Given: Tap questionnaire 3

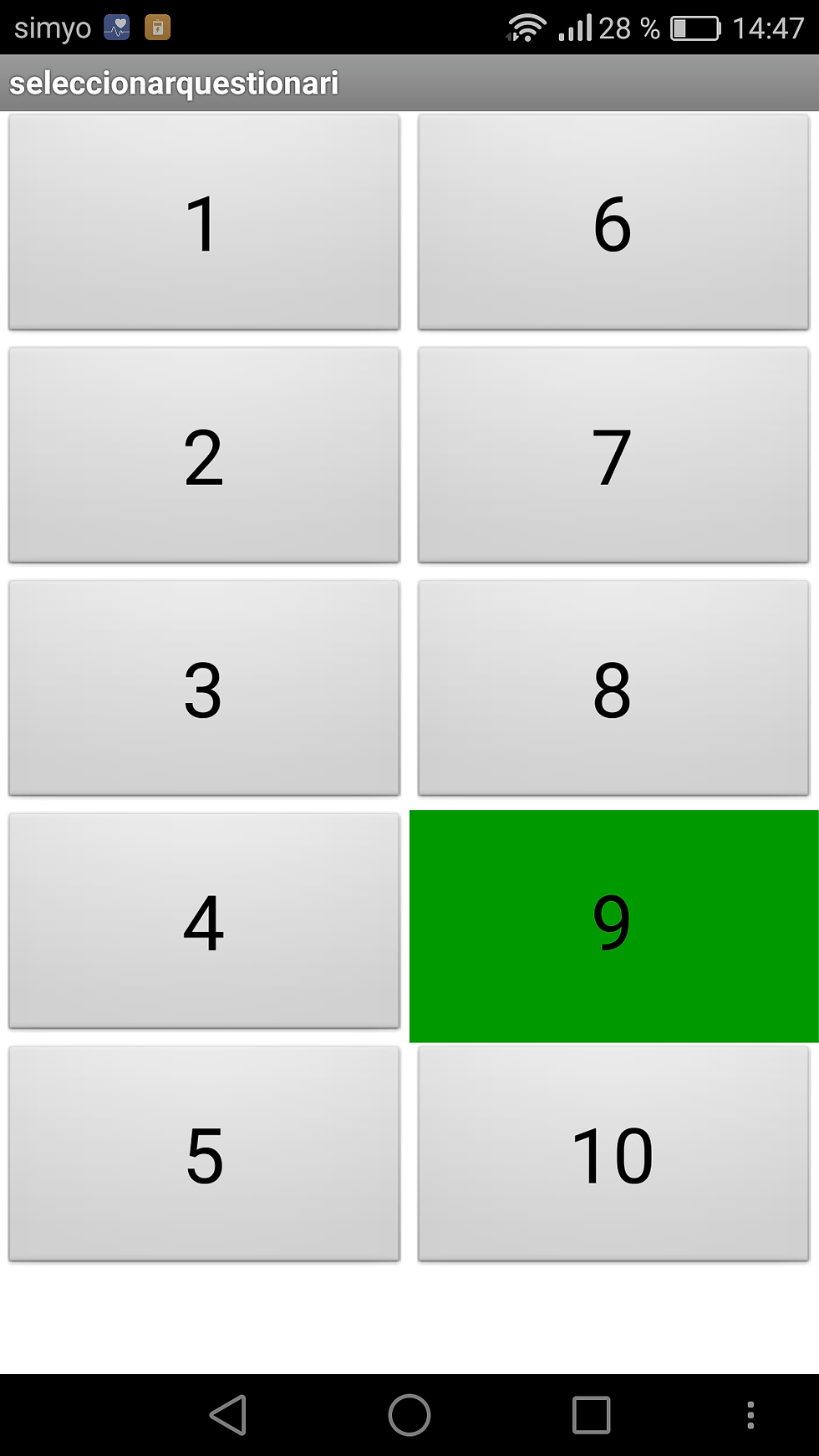Looking at the screenshot, I should point(205,689).
